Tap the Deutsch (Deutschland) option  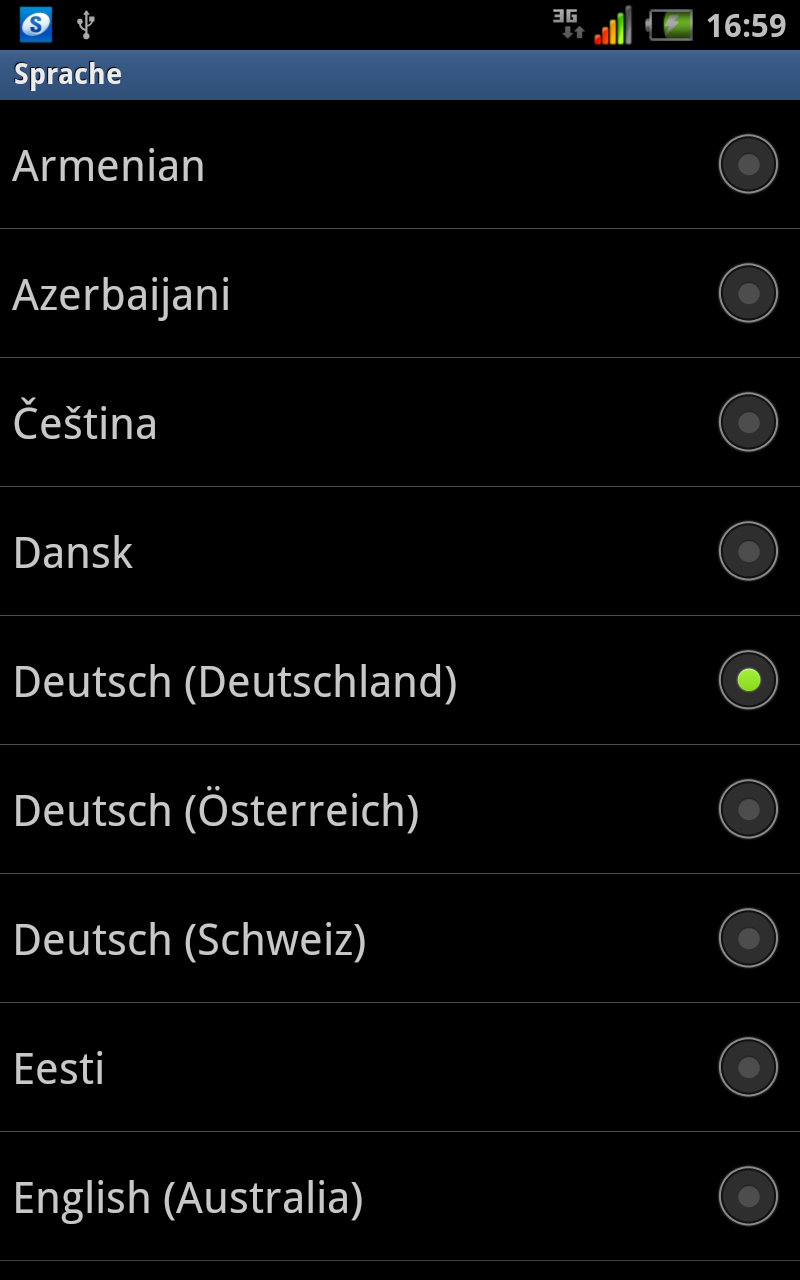pyautogui.click(x=400, y=680)
